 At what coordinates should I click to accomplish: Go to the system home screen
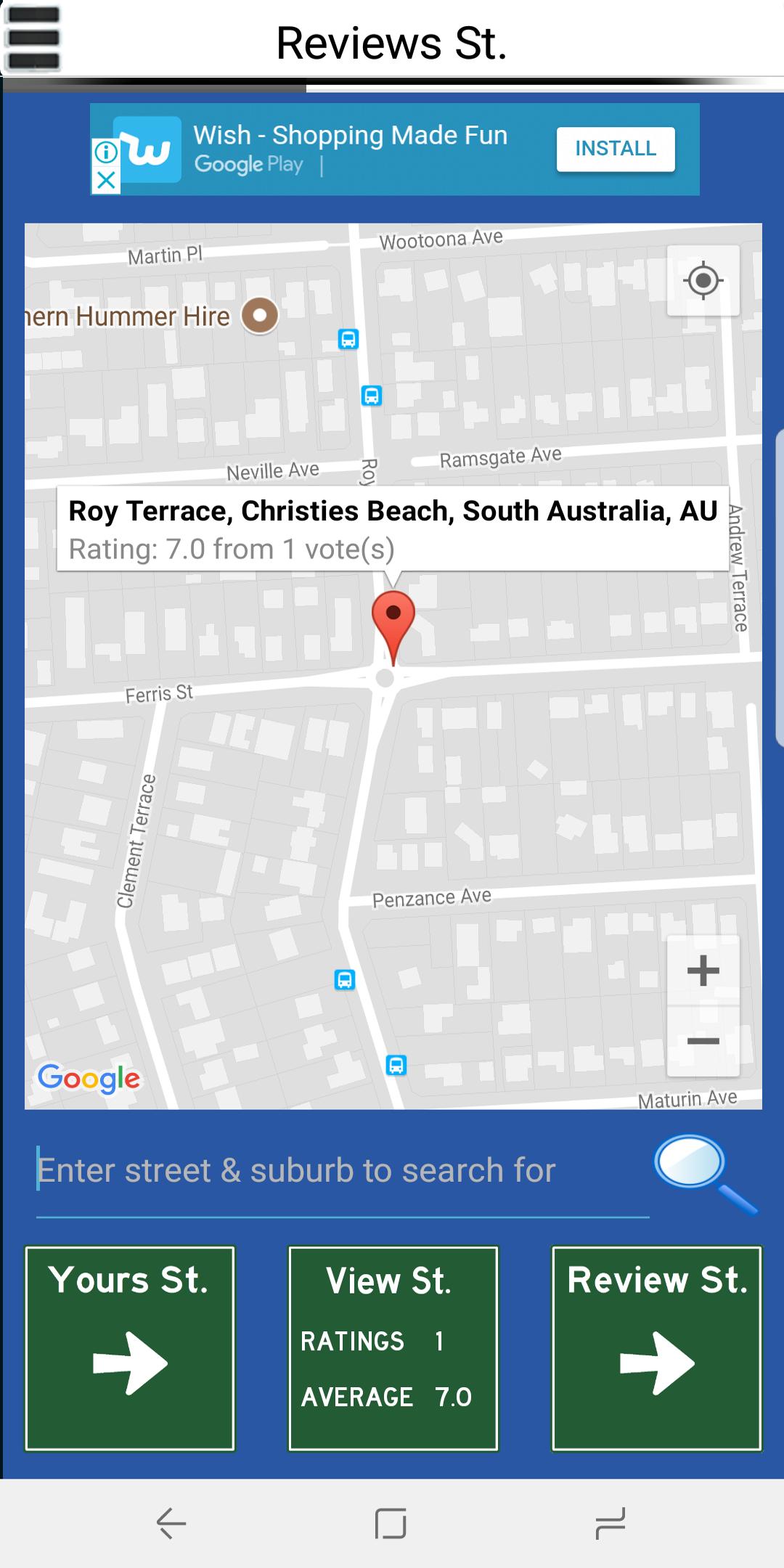coord(391,1523)
